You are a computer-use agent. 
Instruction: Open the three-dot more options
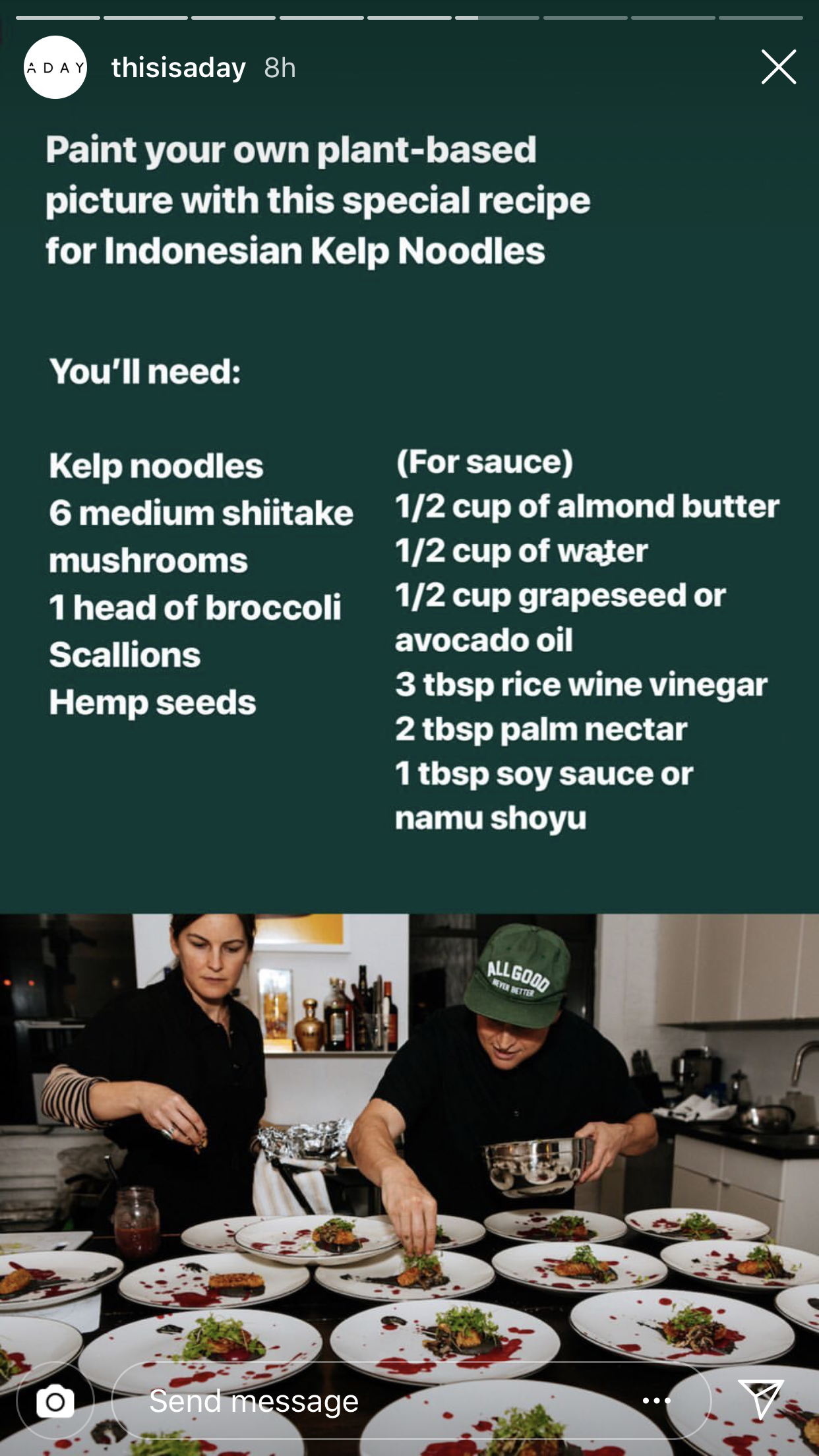point(657,1401)
